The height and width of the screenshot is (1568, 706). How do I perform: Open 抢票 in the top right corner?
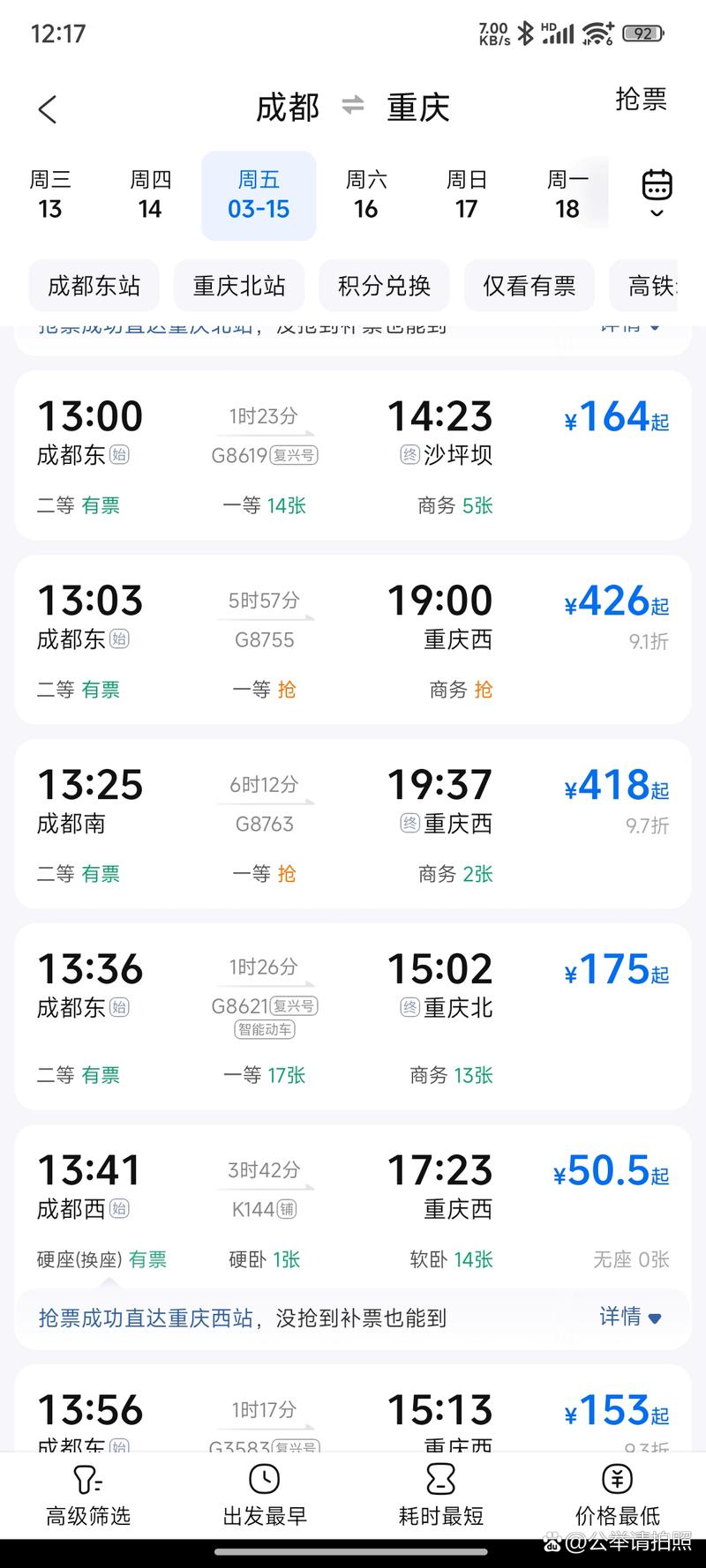pos(642,101)
